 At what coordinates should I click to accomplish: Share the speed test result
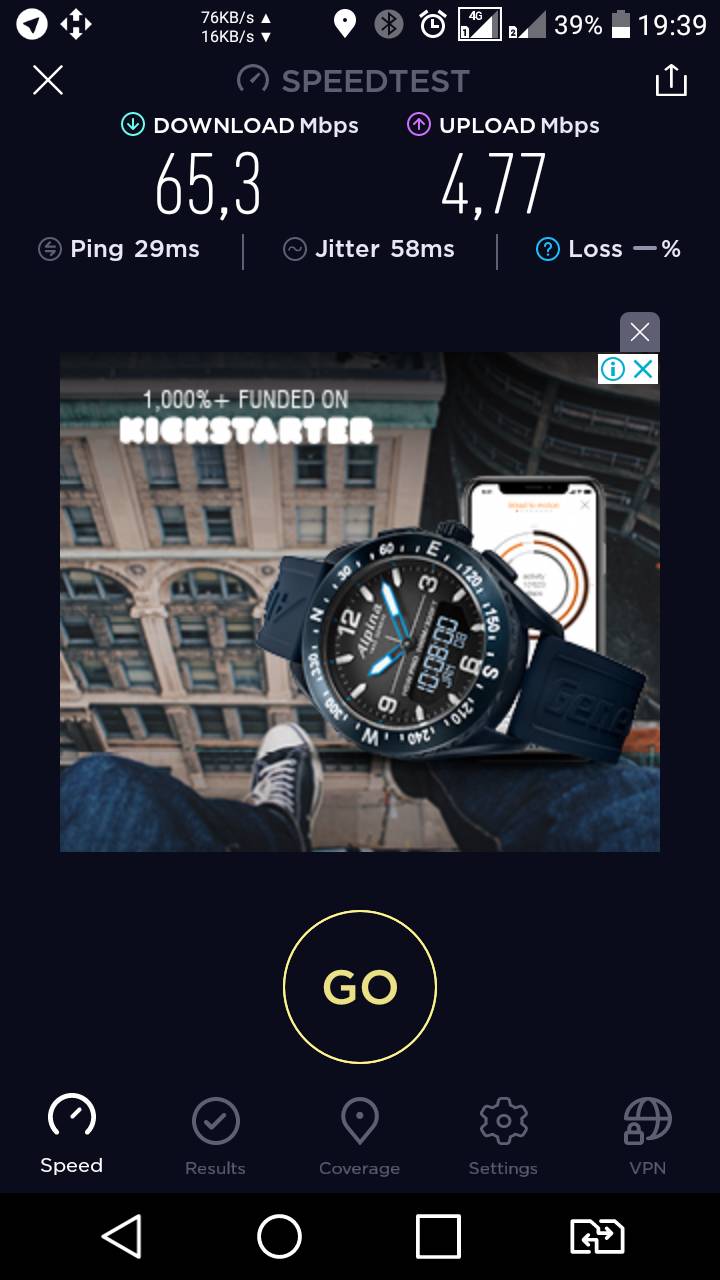[671, 80]
